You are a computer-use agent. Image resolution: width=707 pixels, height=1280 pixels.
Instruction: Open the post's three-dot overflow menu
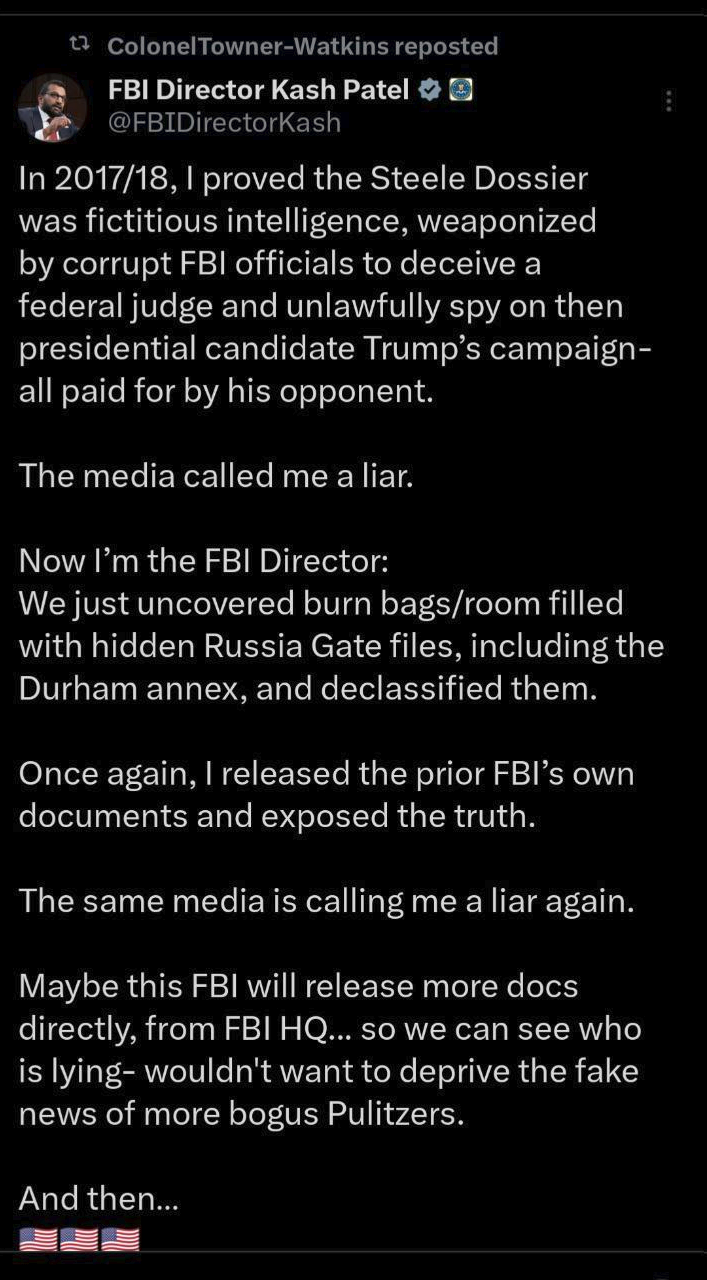coord(668,101)
